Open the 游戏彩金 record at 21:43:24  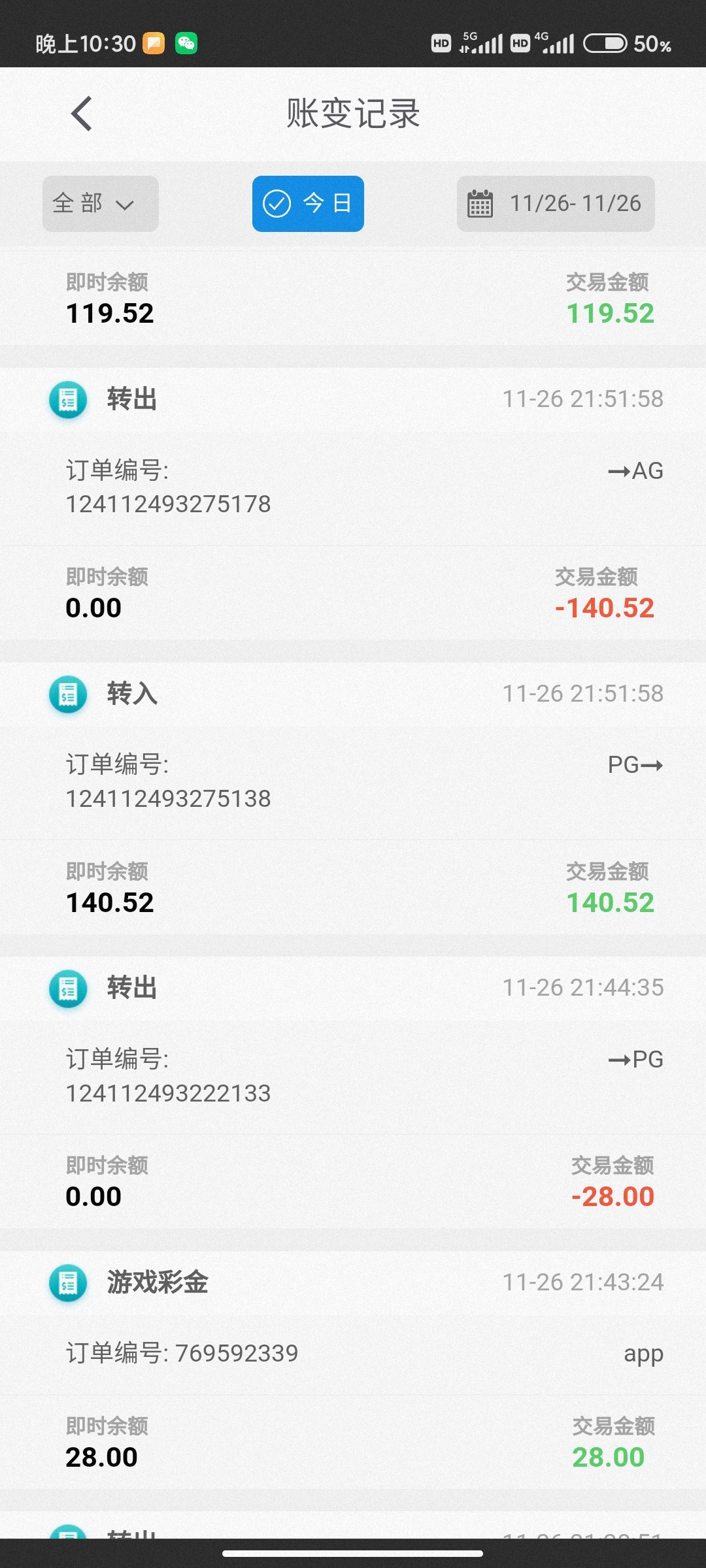353,1370
